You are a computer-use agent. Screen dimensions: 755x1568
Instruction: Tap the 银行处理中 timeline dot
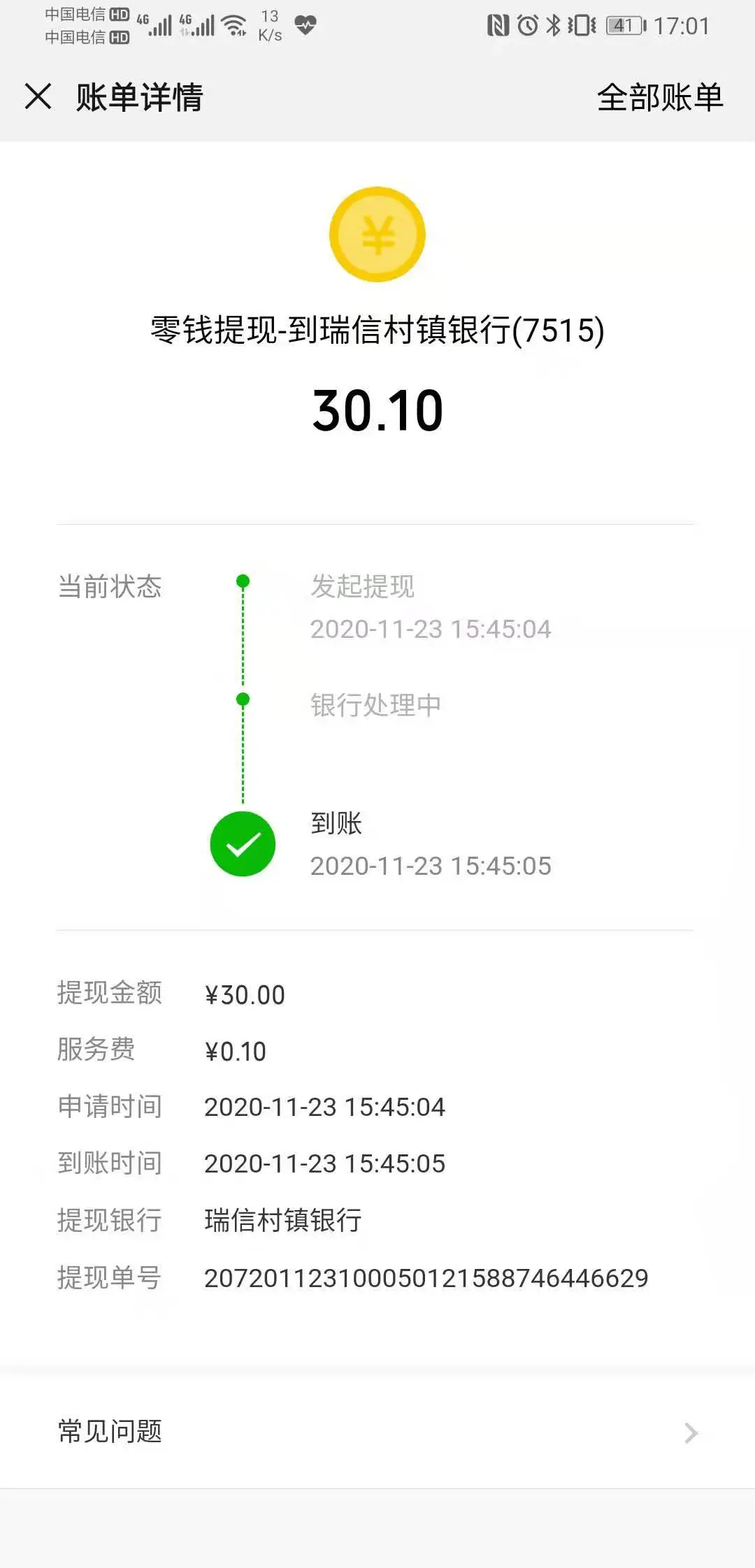click(x=243, y=697)
